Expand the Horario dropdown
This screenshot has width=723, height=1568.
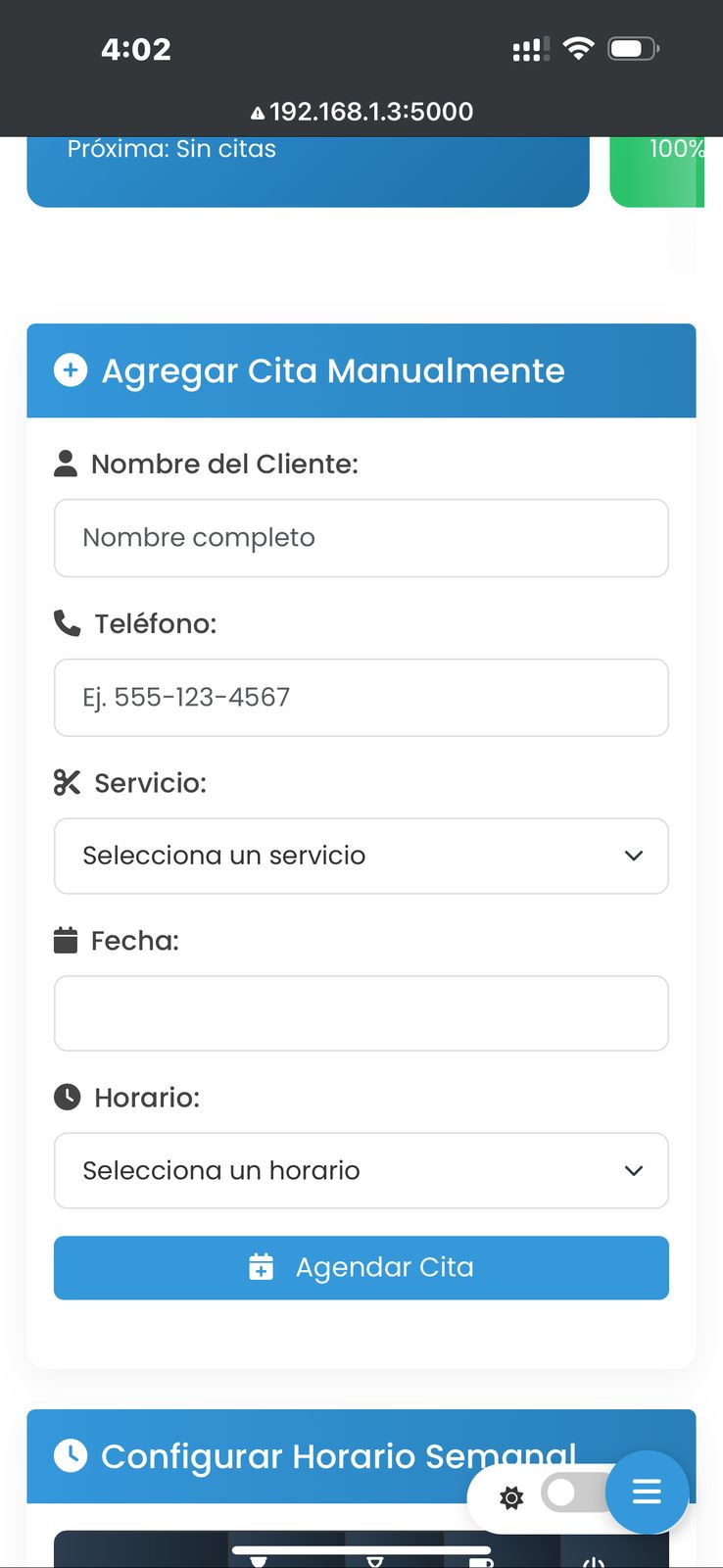tap(361, 1171)
